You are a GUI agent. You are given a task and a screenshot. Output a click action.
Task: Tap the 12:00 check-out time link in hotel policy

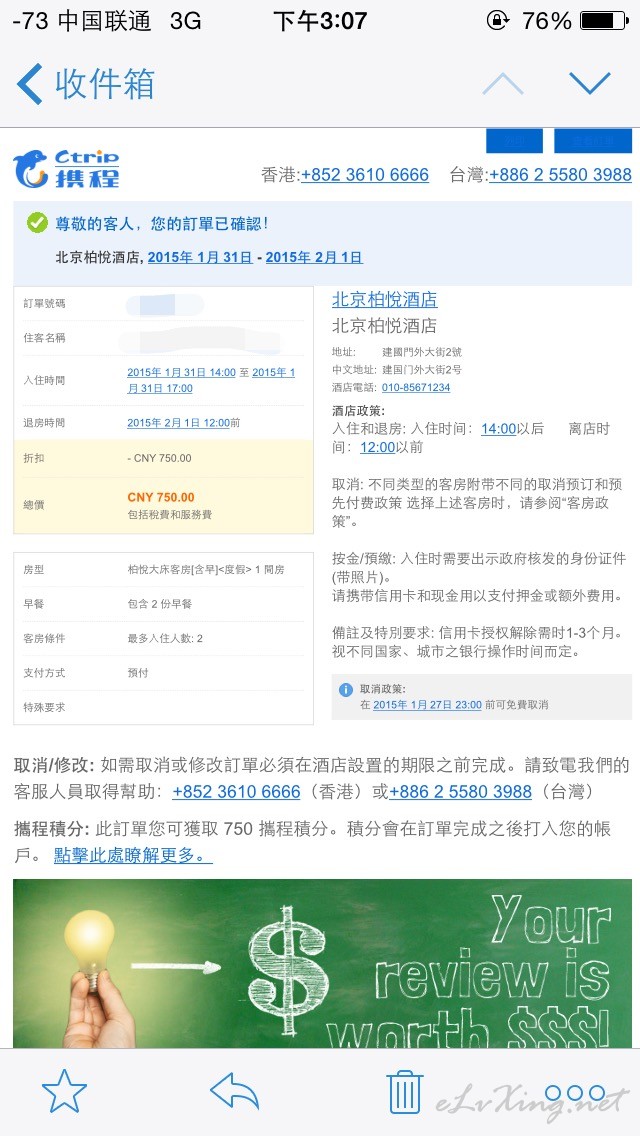378,447
